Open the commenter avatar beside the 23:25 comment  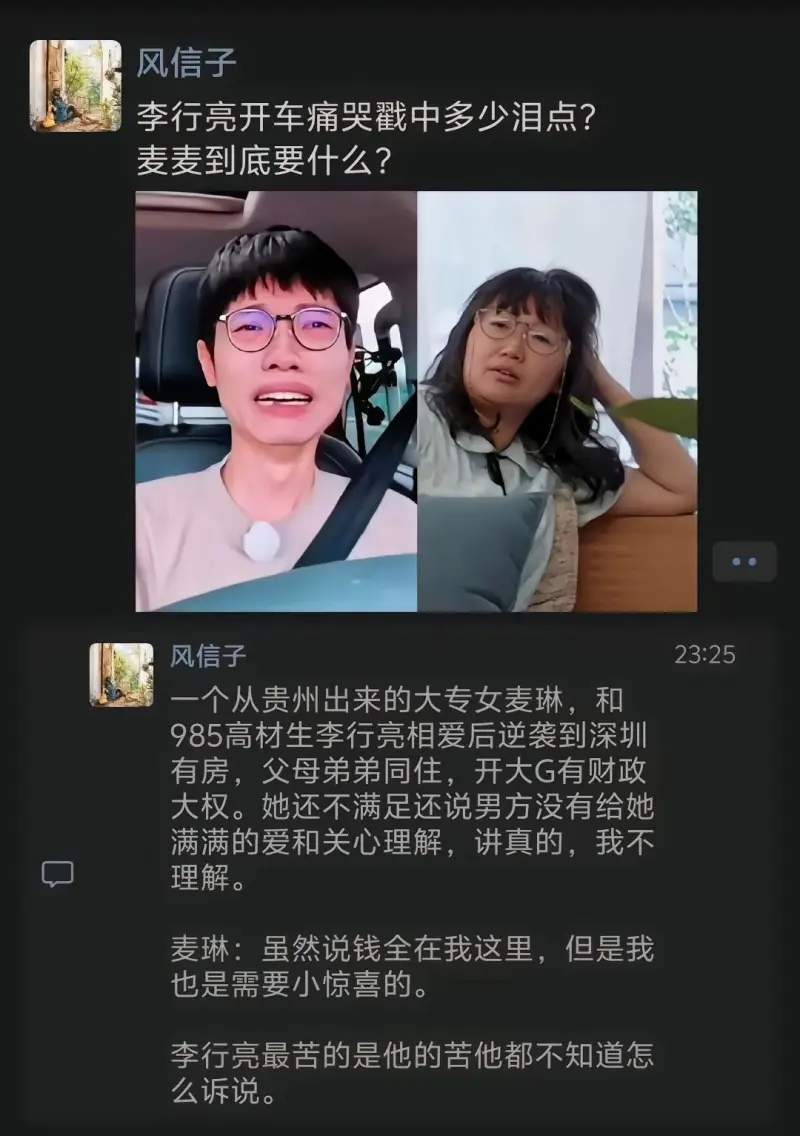(121, 675)
